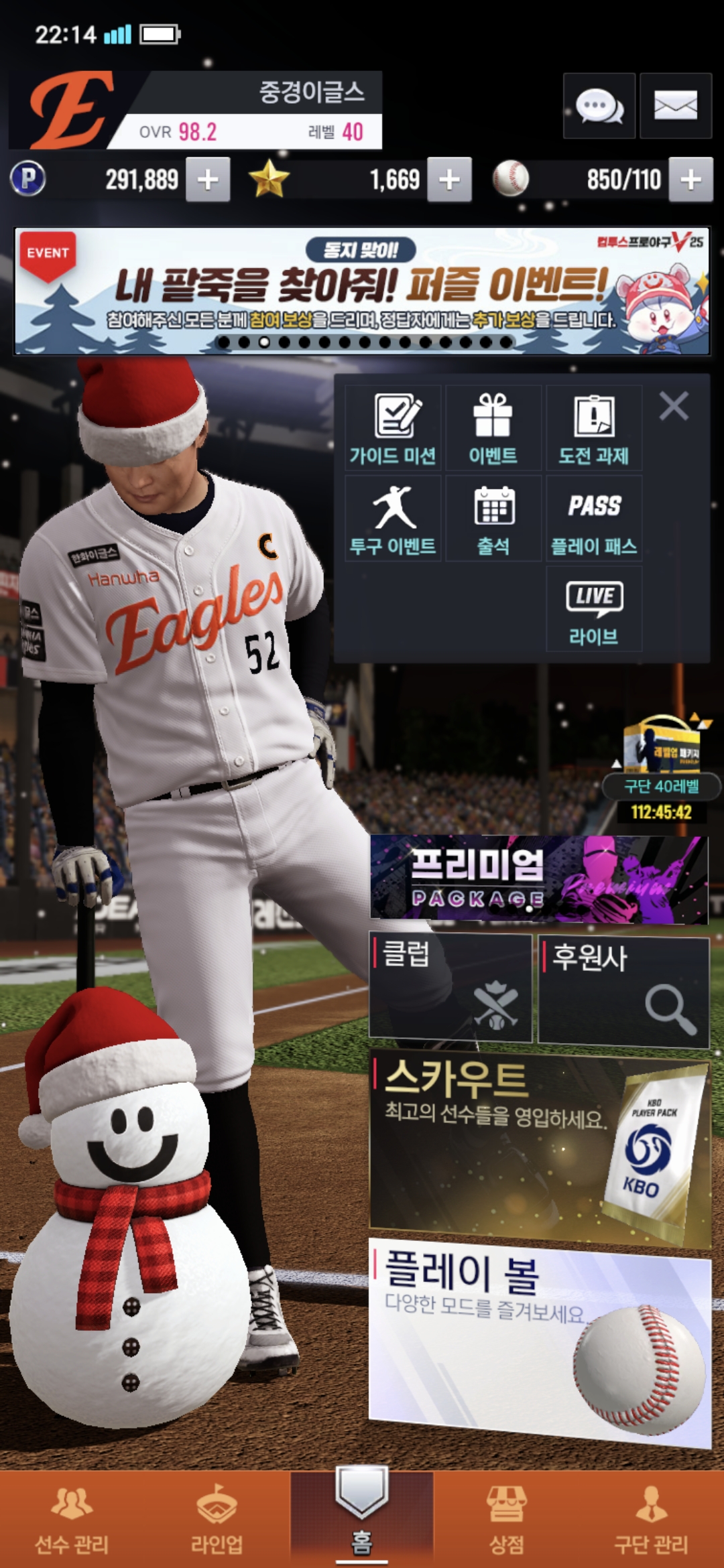This screenshot has height=1568, width=724.
Task: Open 투구 이벤트 pitching event
Action: [393, 519]
